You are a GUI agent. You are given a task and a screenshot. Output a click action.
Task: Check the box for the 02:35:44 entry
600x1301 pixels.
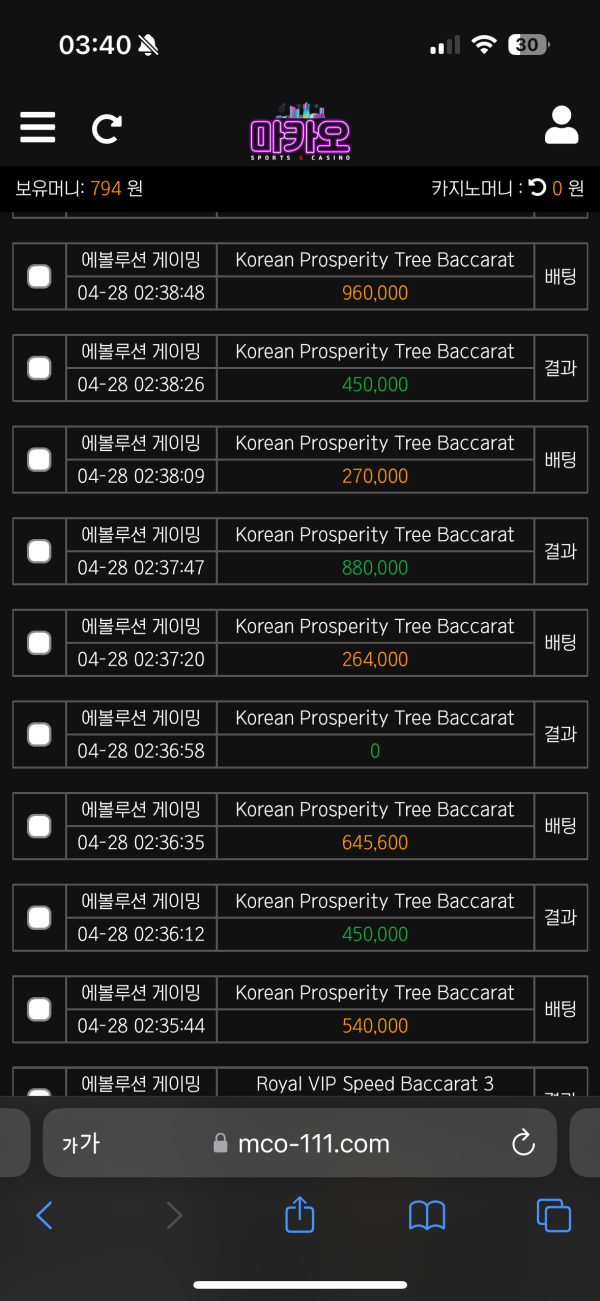coord(39,1010)
